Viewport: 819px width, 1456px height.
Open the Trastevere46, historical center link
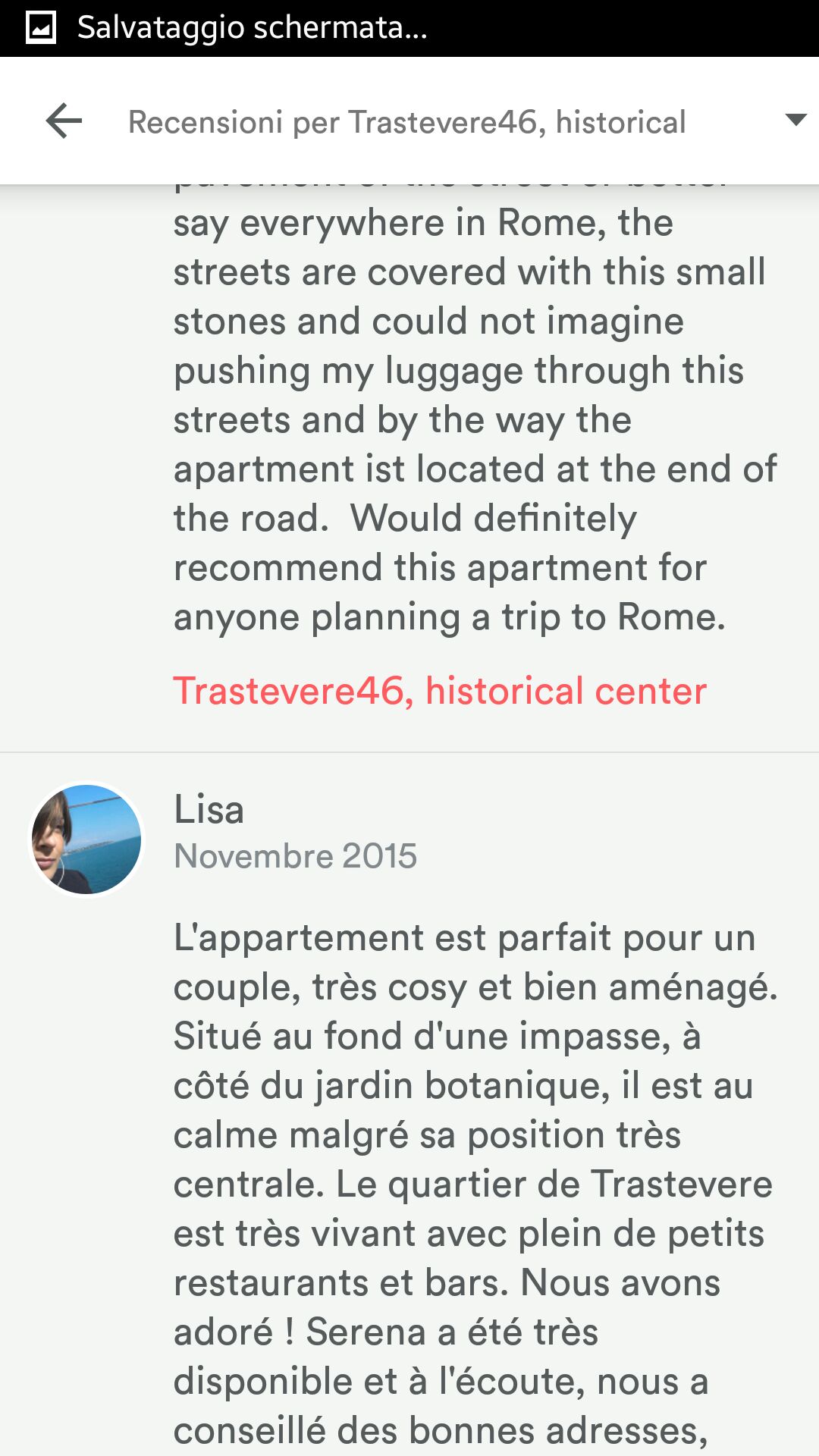click(440, 691)
